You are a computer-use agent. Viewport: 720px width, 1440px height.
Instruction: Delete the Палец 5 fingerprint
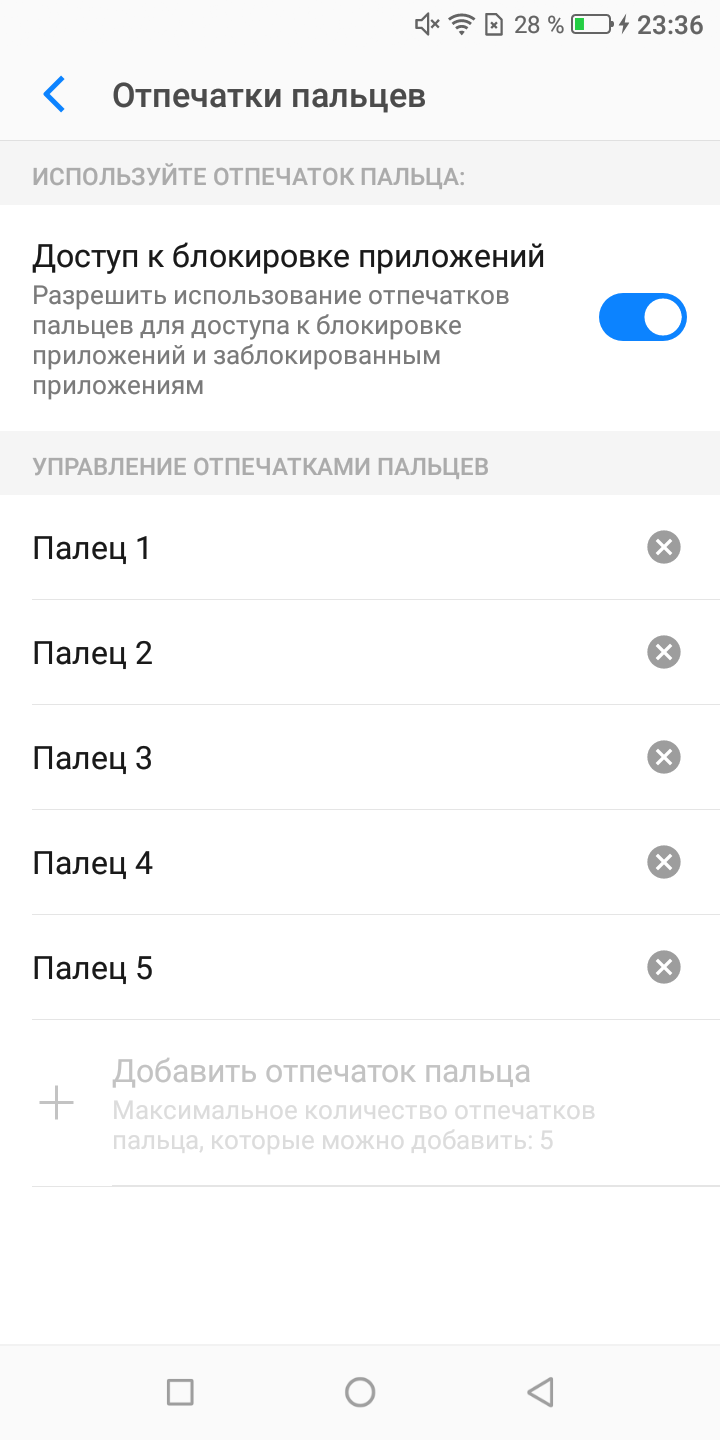(663, 967)
